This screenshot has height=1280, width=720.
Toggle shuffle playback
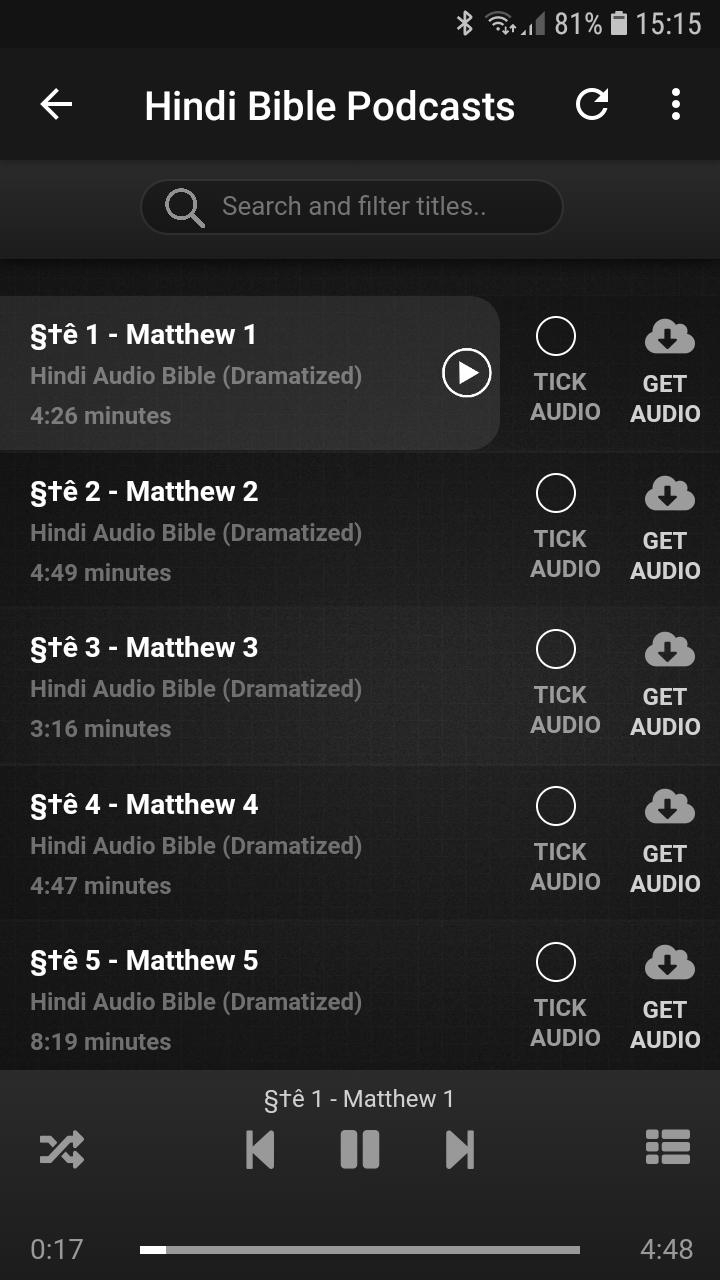pos(62,1149)
